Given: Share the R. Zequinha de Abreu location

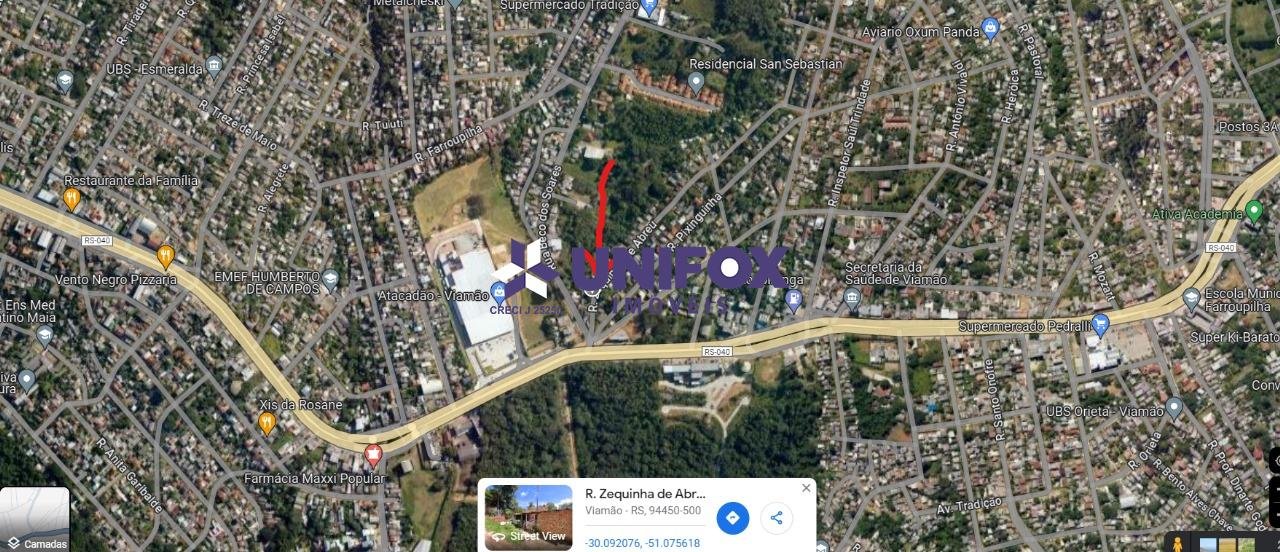Looking at the screenshot, I should tap(776, 517).
